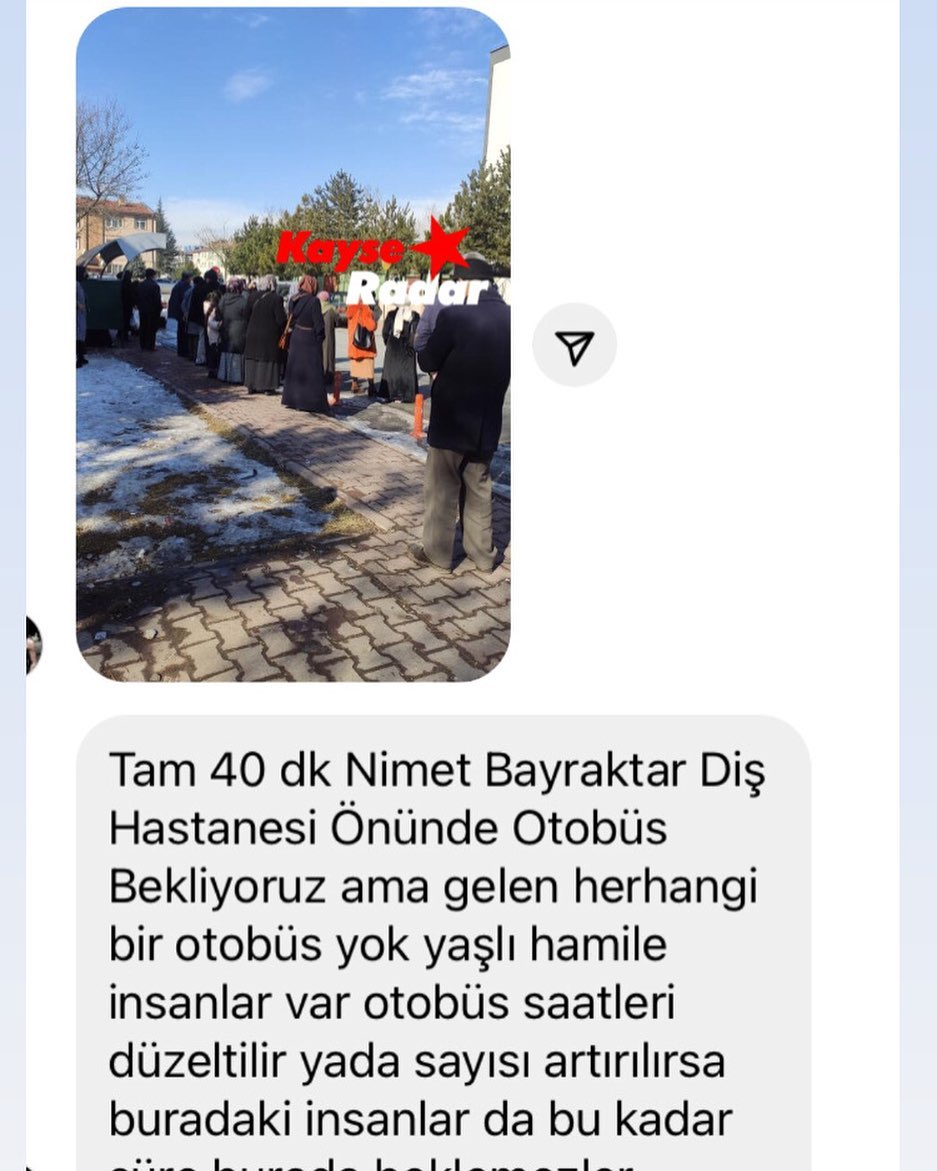
Task: Open the sender's profile avatar
Action: (x=32, y=645)
